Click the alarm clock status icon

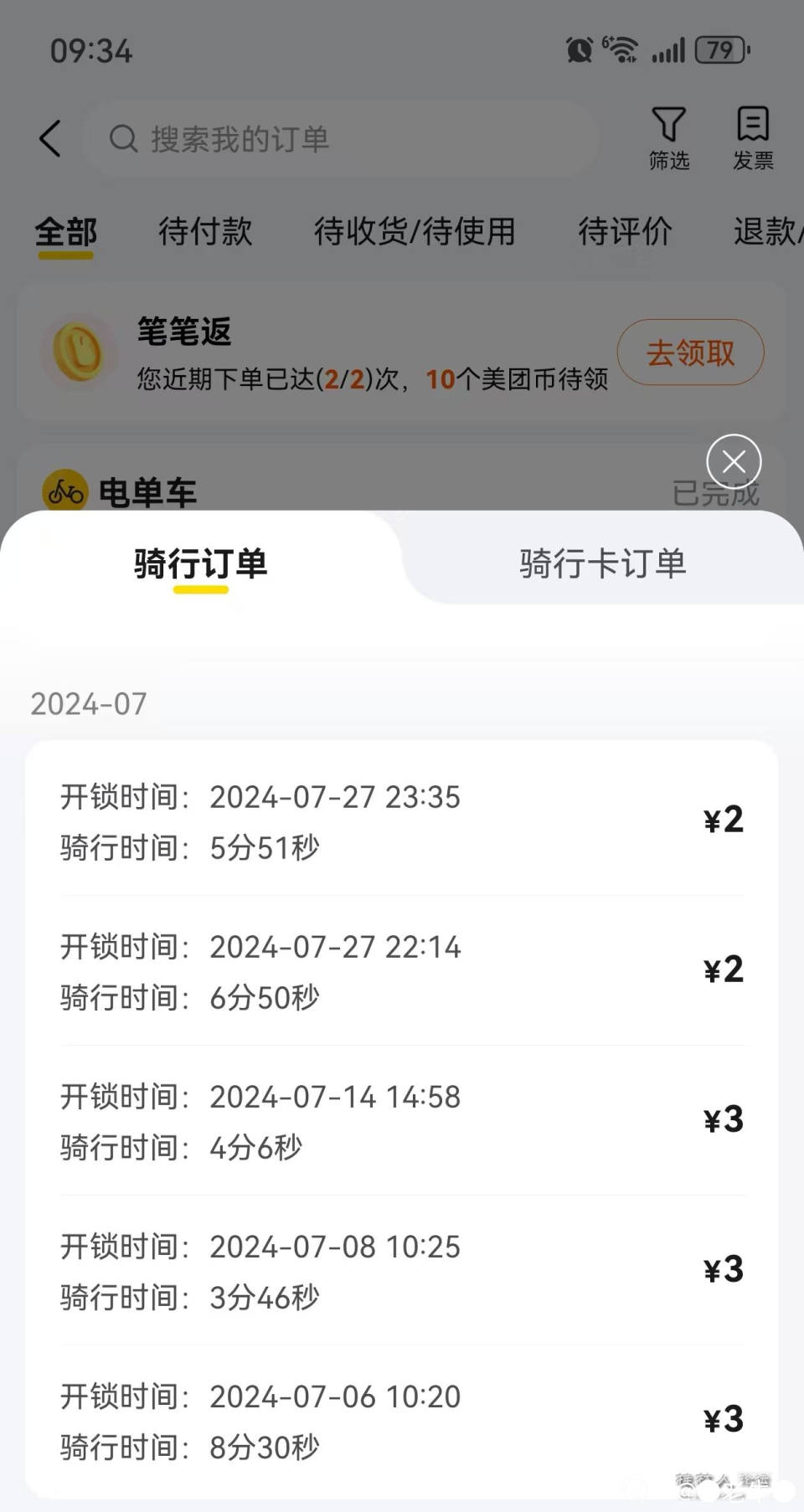(x=579, y=49)
